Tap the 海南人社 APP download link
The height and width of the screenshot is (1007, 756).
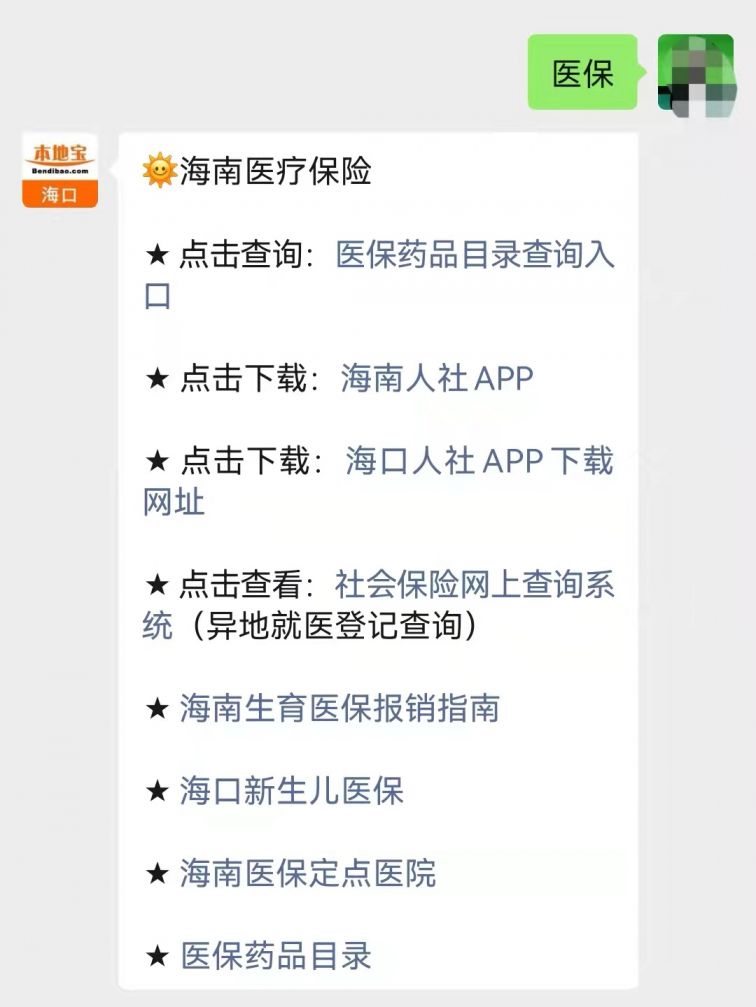coord(437,379)
